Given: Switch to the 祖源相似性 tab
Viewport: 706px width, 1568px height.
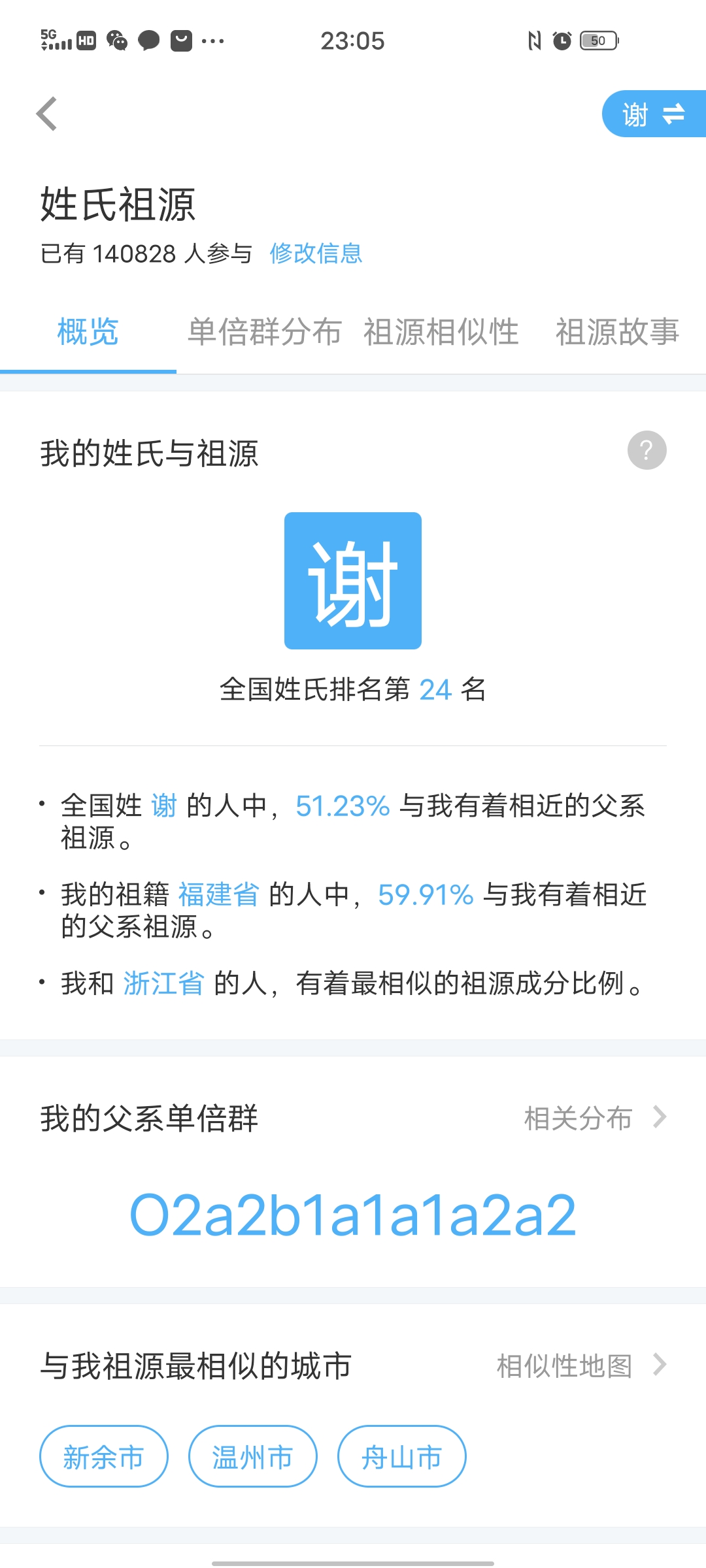Looking at the screenshot, I should click(441, 331).
